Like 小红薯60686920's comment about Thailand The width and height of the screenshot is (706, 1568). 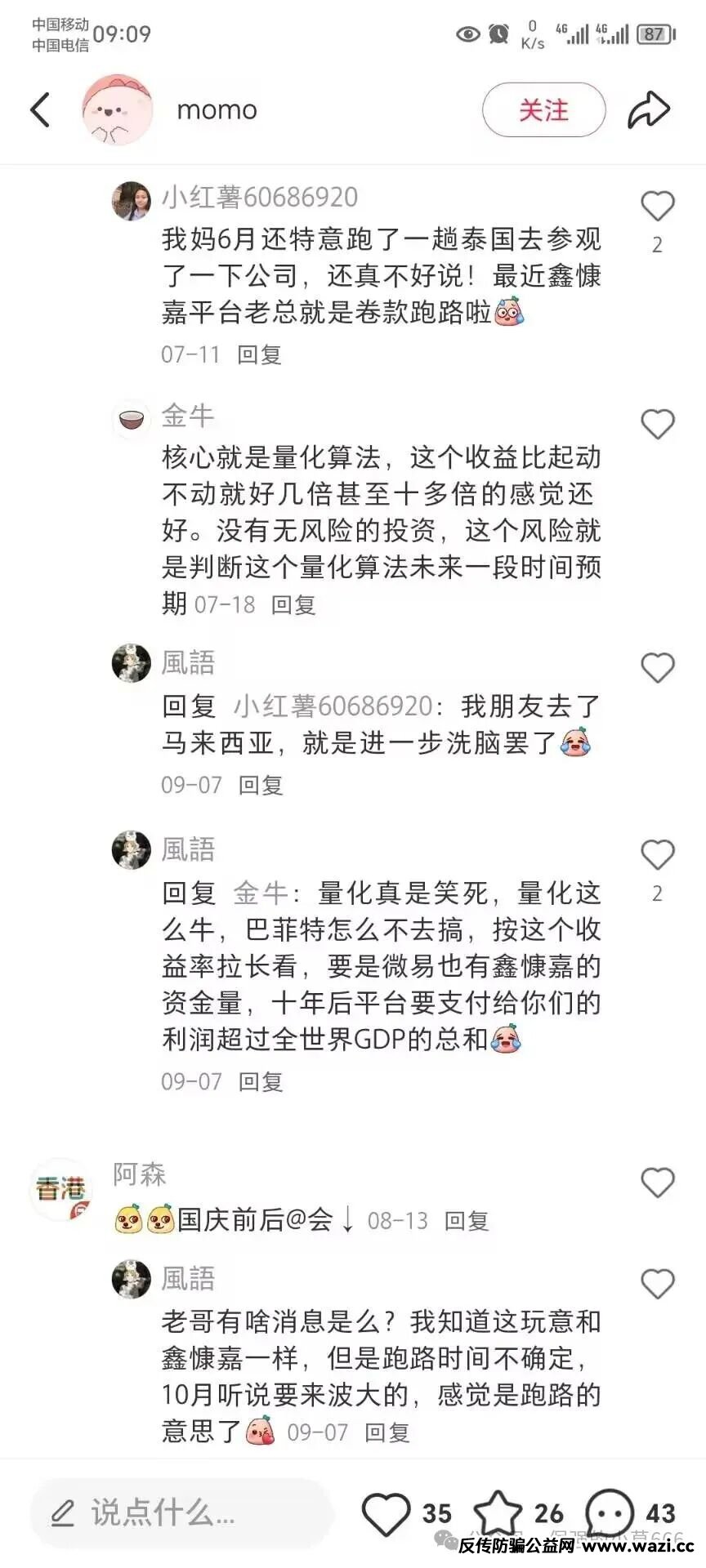click(657, 207)
